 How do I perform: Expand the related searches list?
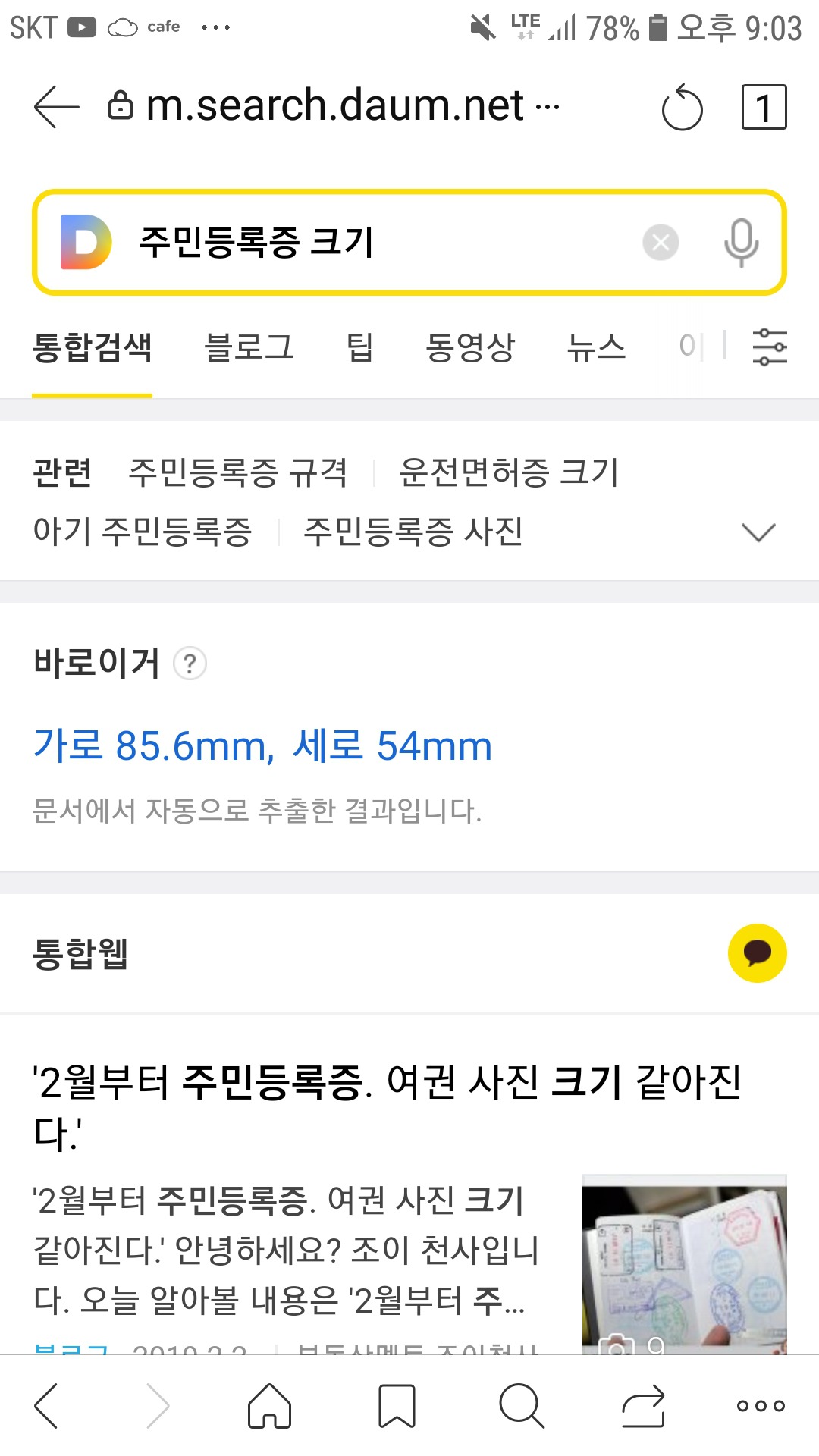758,532
